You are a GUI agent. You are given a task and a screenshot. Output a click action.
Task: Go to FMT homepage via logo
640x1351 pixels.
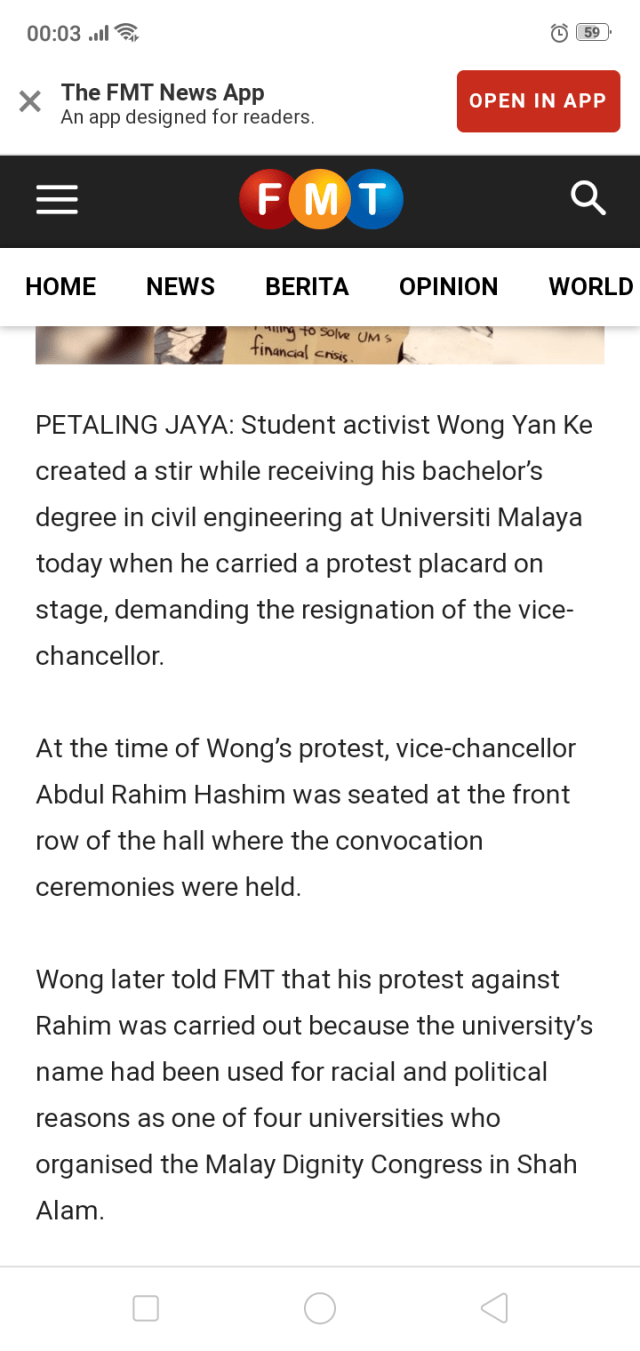click(x=320, y=200)
